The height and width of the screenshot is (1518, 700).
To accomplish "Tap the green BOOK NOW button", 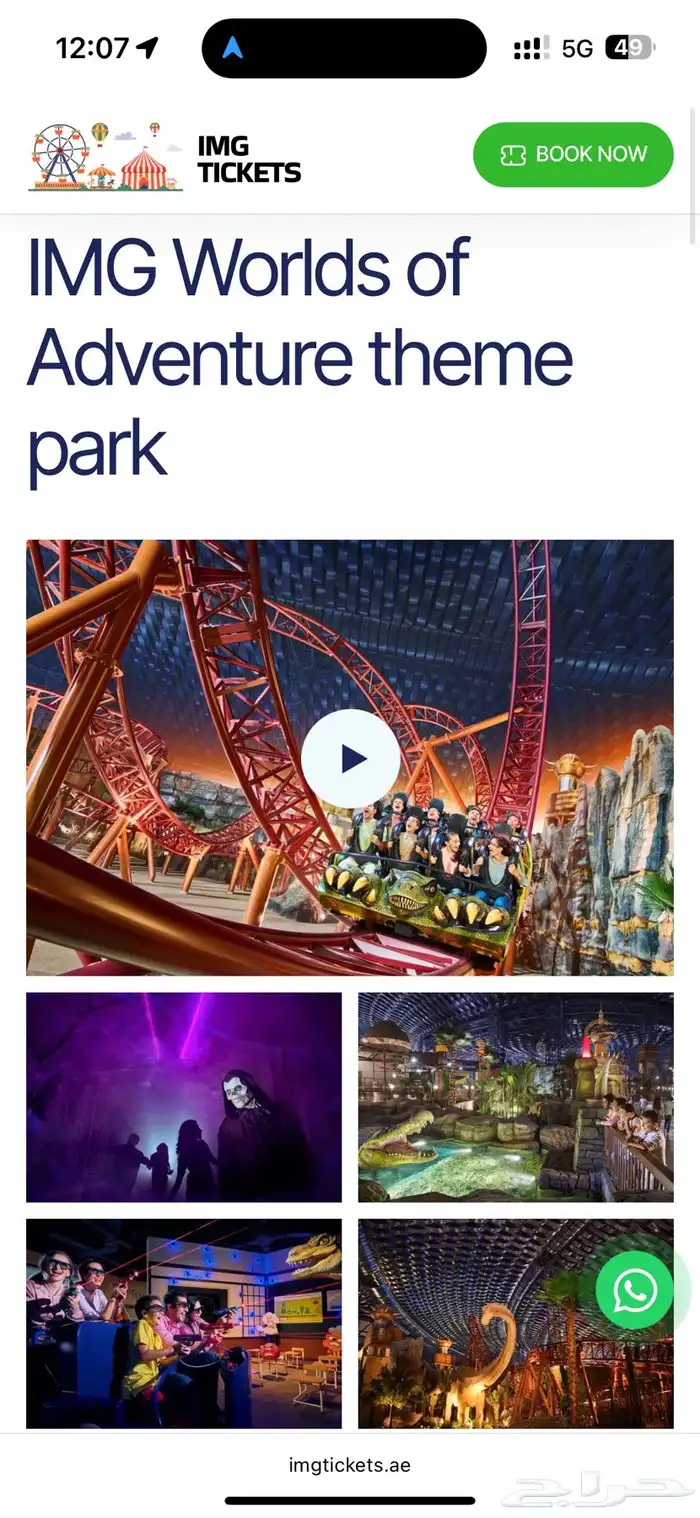I will tap(573, 154).
